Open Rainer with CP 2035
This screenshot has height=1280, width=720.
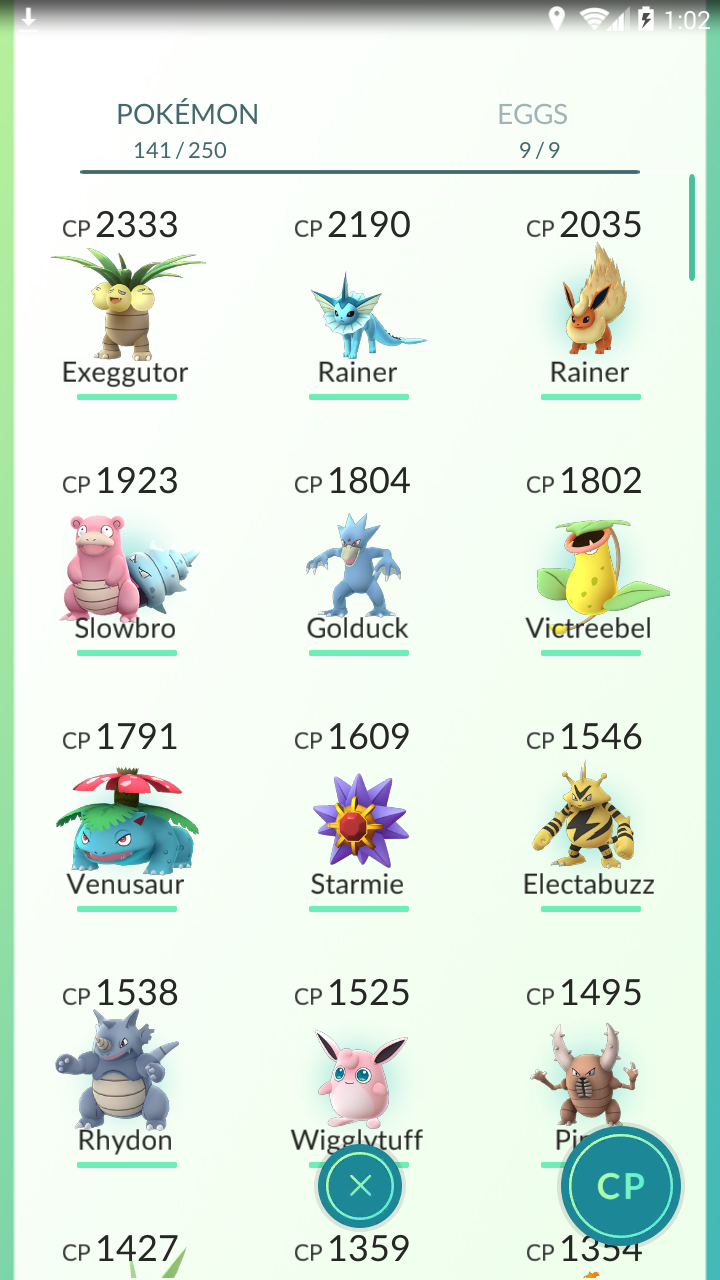pyautogui.click(x=590, y=304)
